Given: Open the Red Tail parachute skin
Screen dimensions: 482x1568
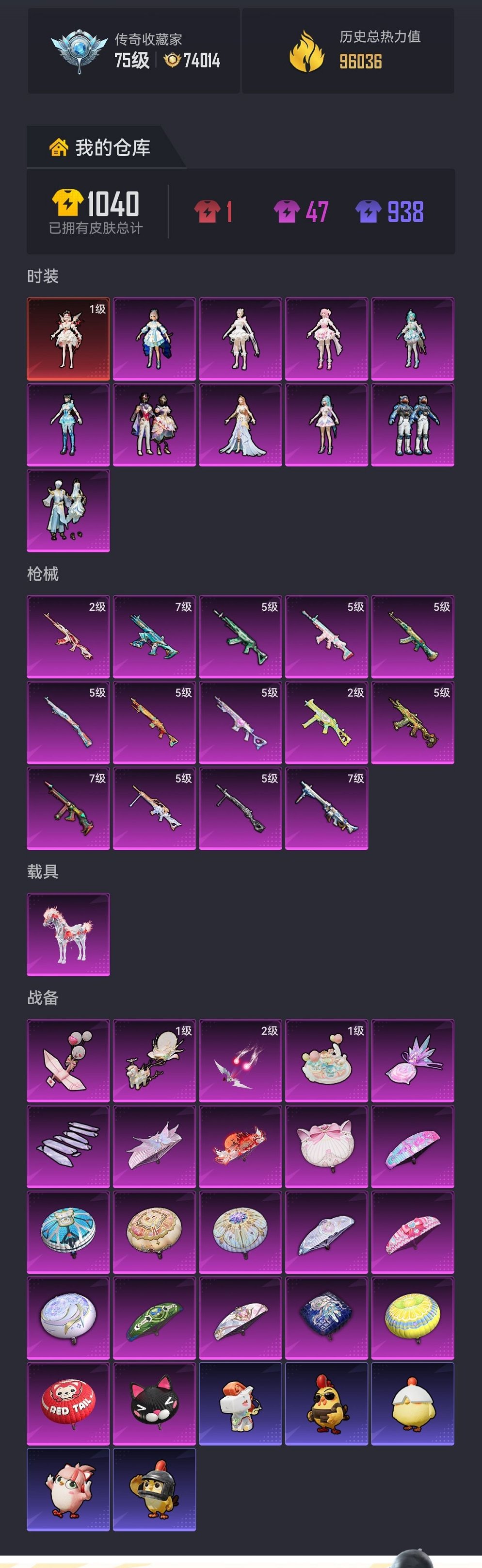Looking at the screenshot, I should (x=68, y=1403).
